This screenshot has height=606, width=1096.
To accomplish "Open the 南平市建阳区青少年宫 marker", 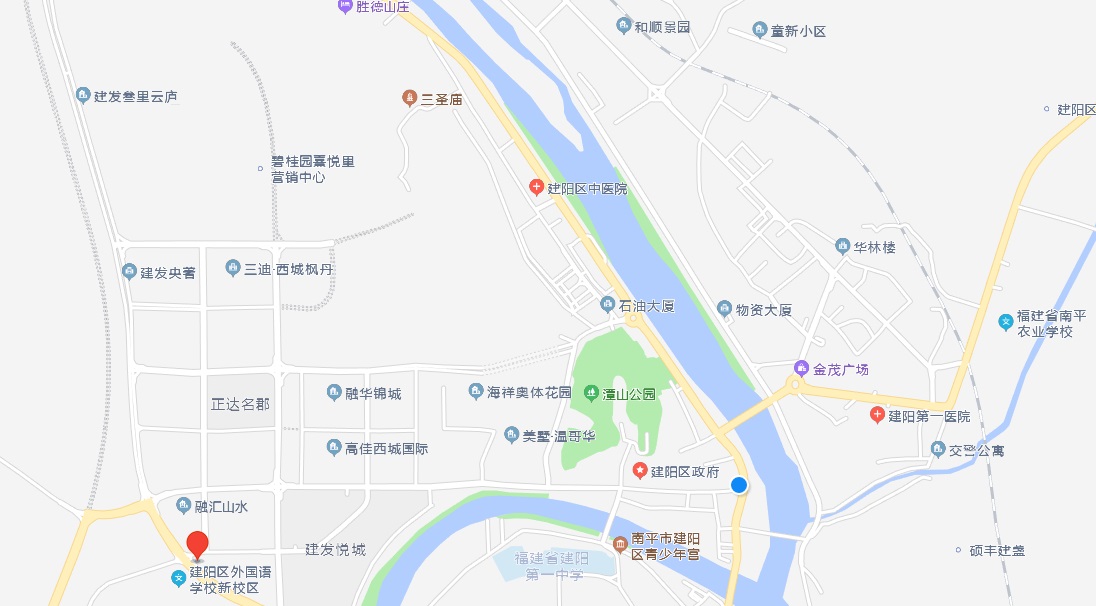I will coord(620,545).
